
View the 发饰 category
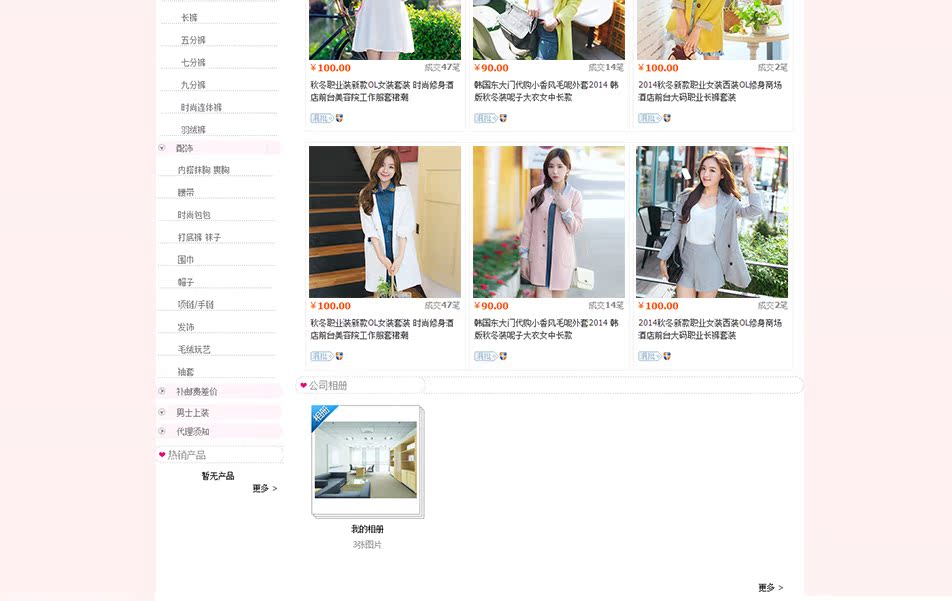click(186, 328)
